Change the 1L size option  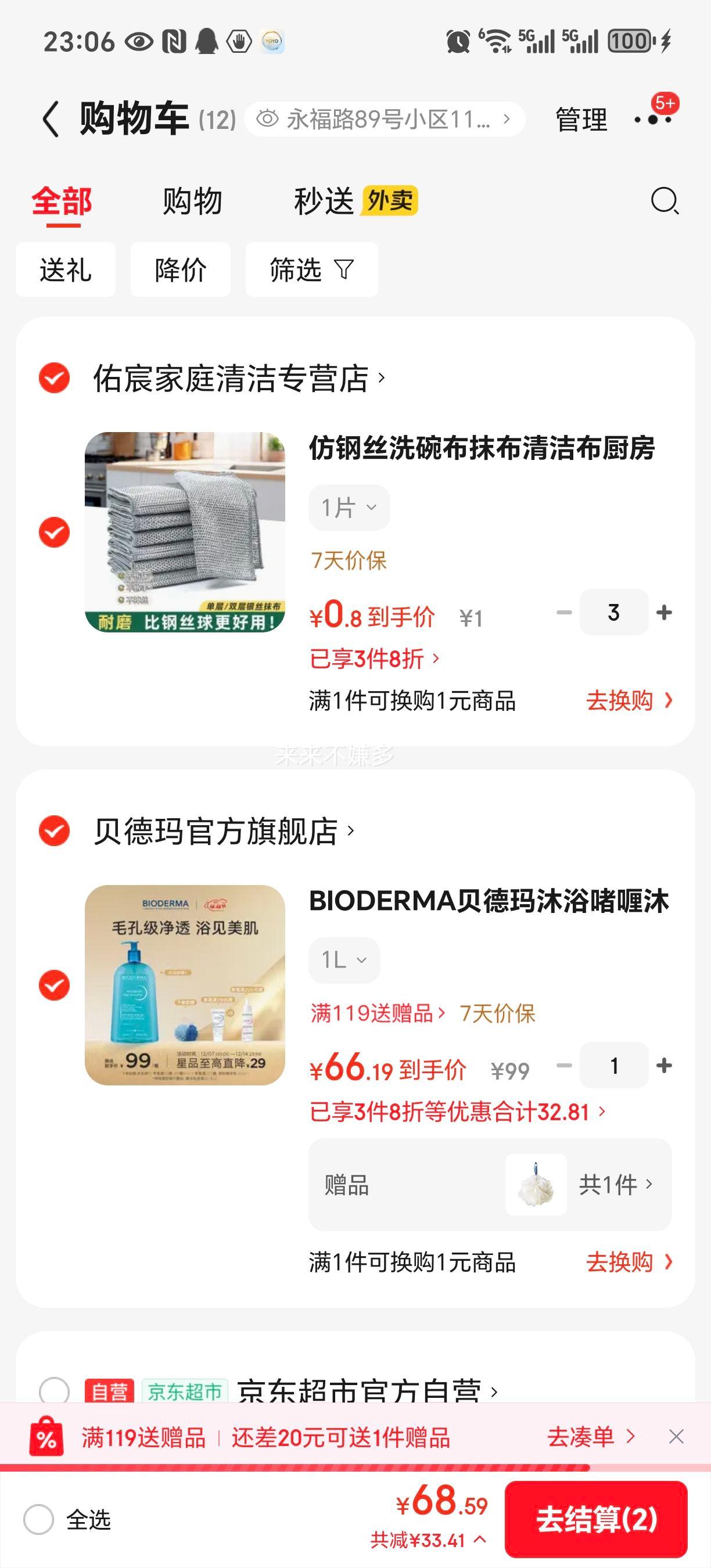click(x=344, y=961)
